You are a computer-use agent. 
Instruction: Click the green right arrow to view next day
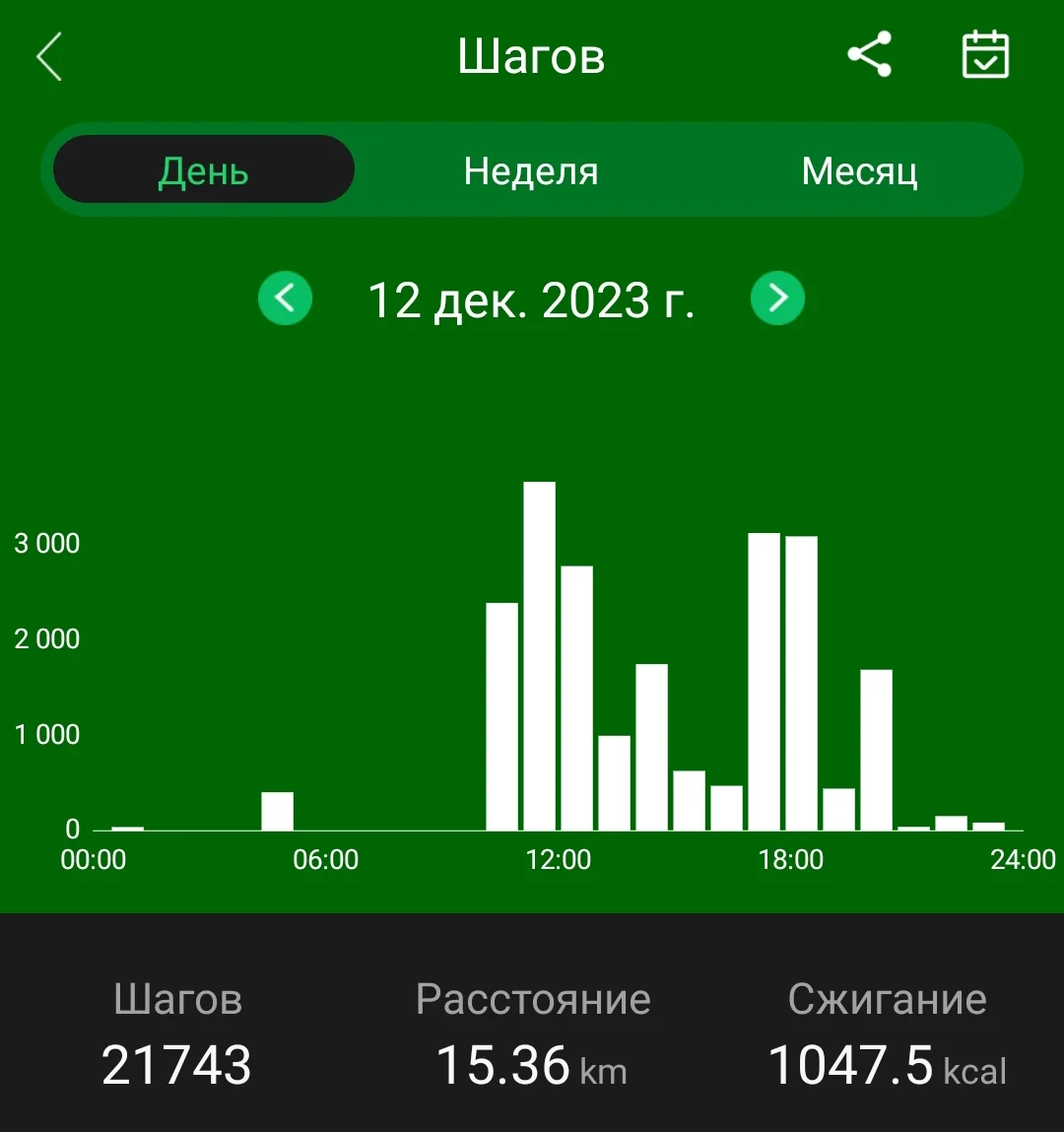point(777,298)
